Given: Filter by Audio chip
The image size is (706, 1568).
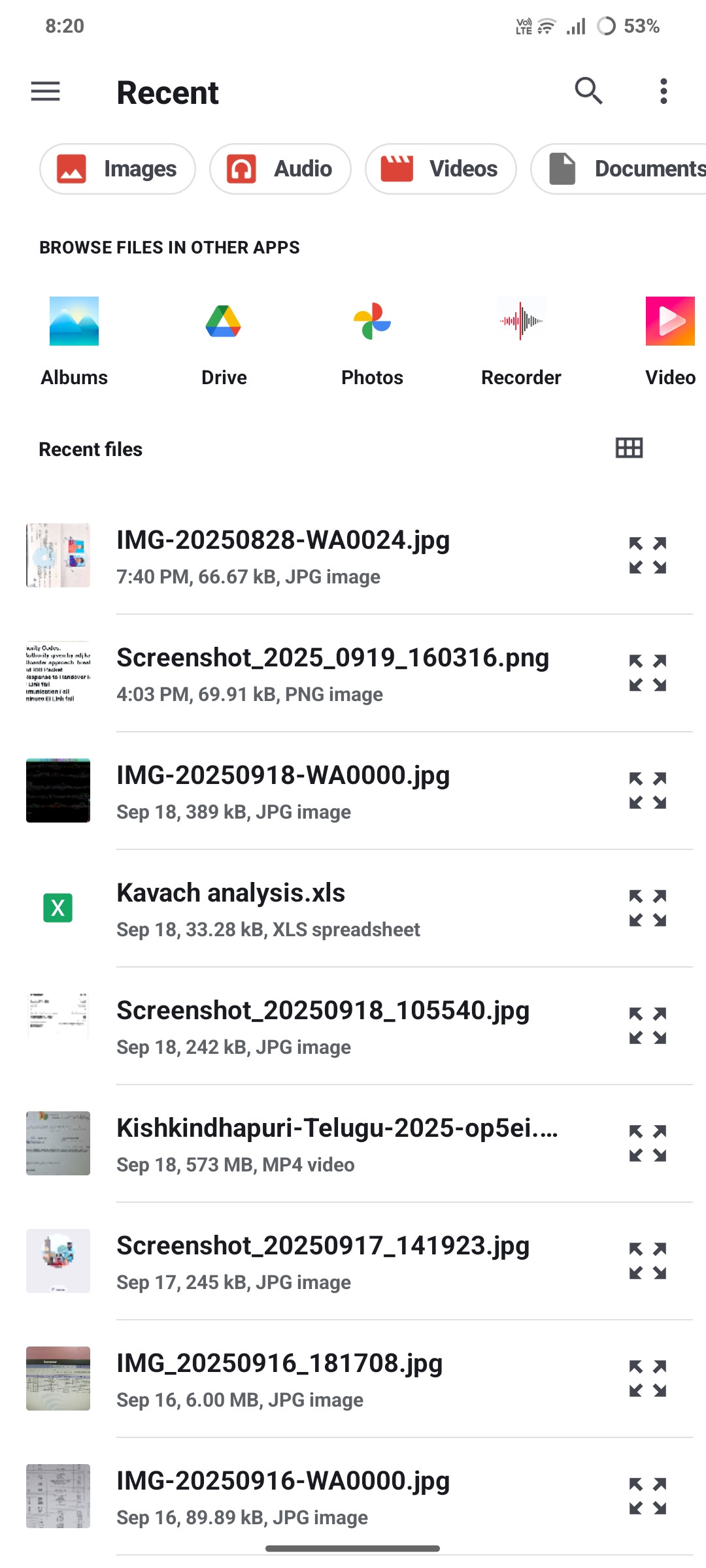Looking at the screenshot, I should [x=280, y=169].
